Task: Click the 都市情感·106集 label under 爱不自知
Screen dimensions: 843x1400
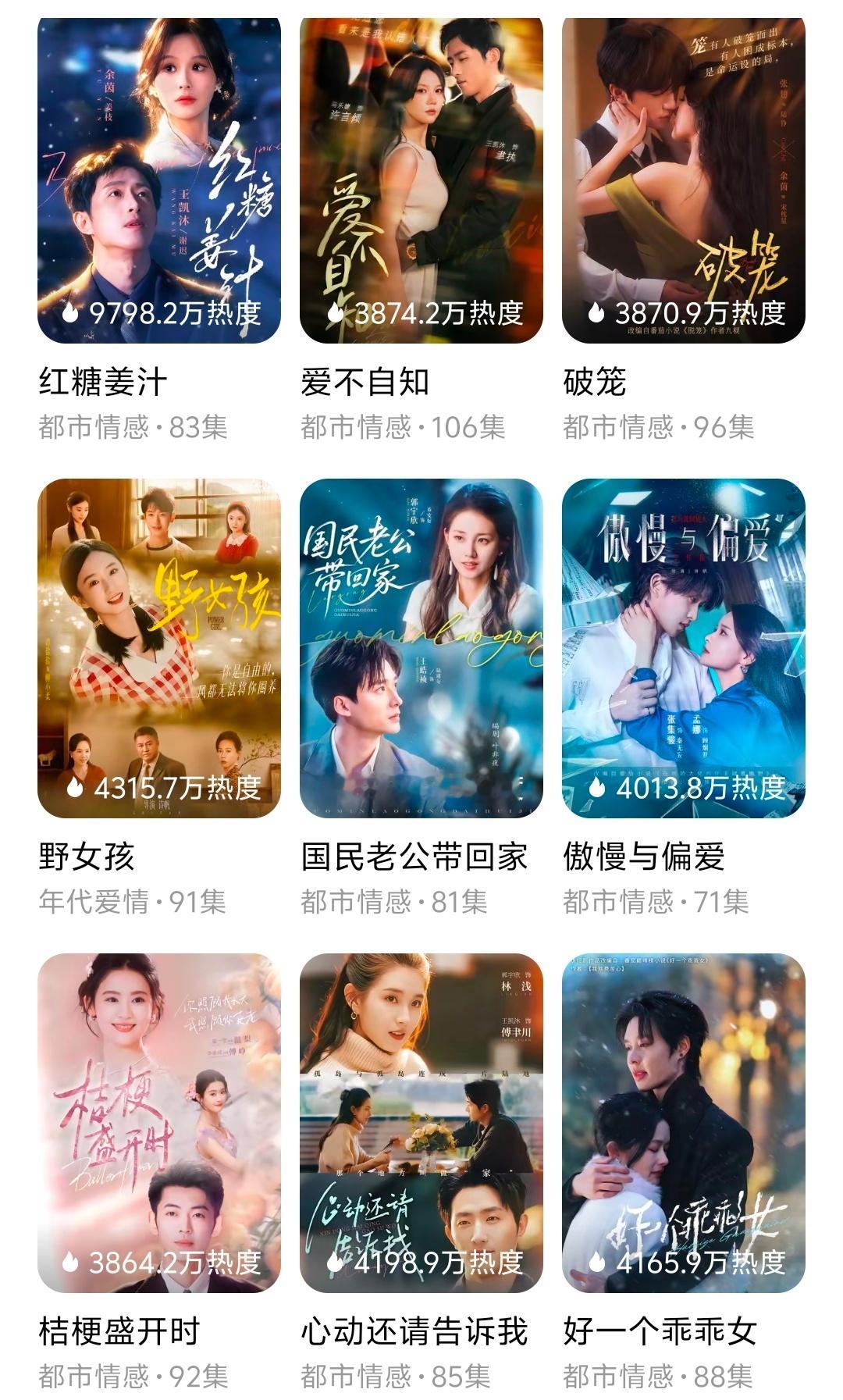Action: [402, 426]
